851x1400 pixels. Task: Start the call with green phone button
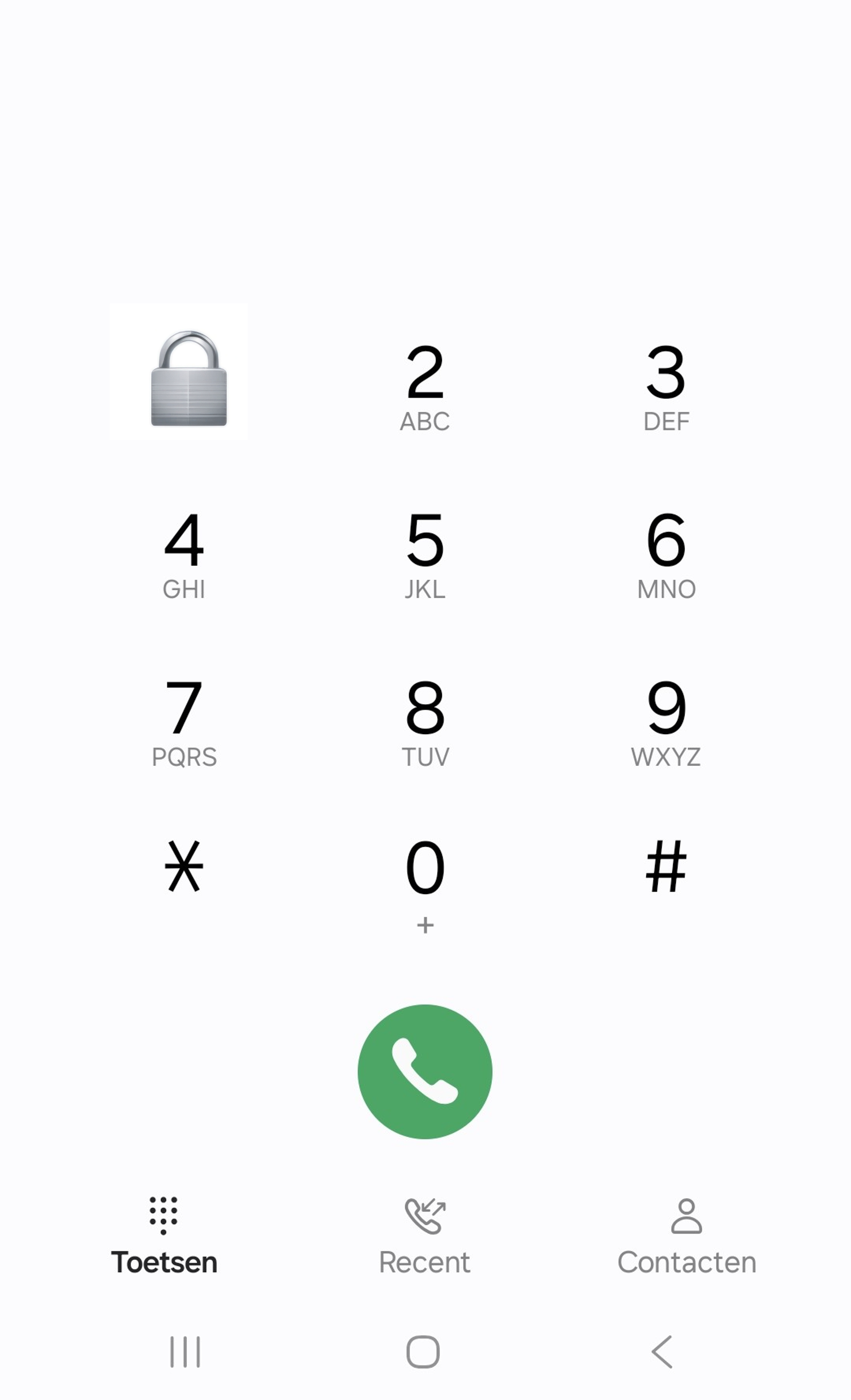pyautogui.click(x=424, y=1071)
